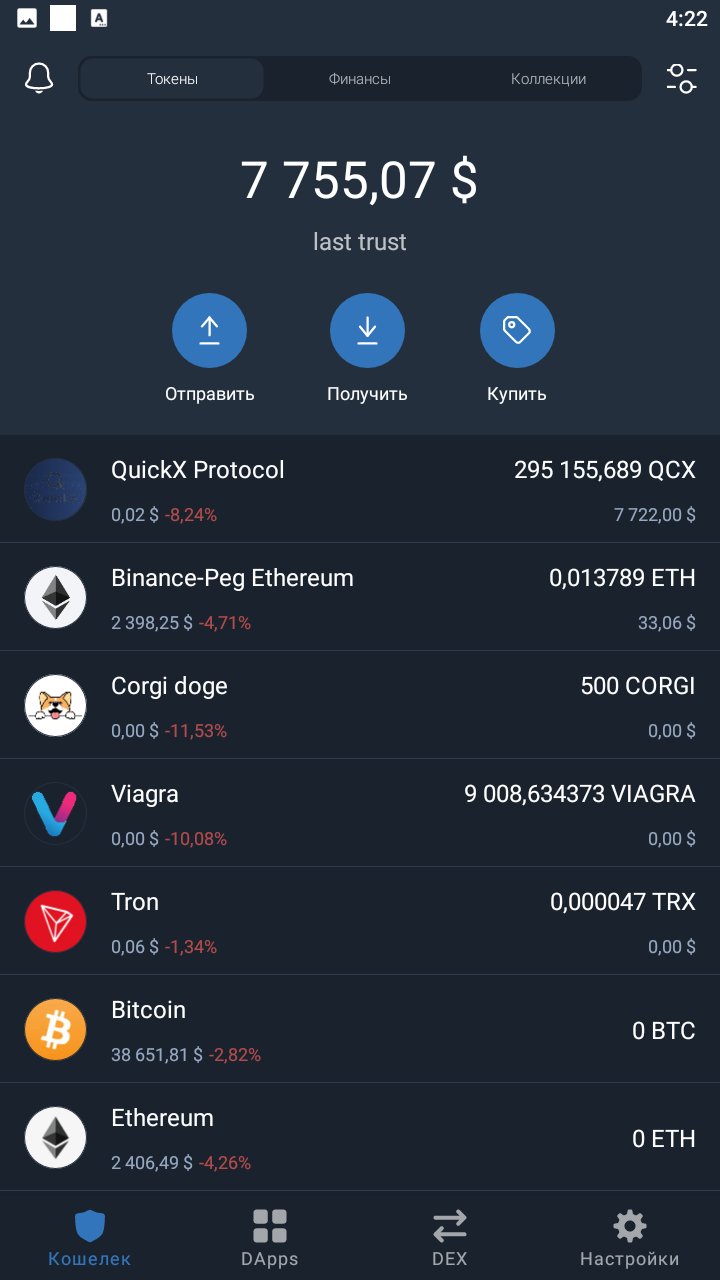
Task: Open the Настройки tab
Action: (630, 1238)
